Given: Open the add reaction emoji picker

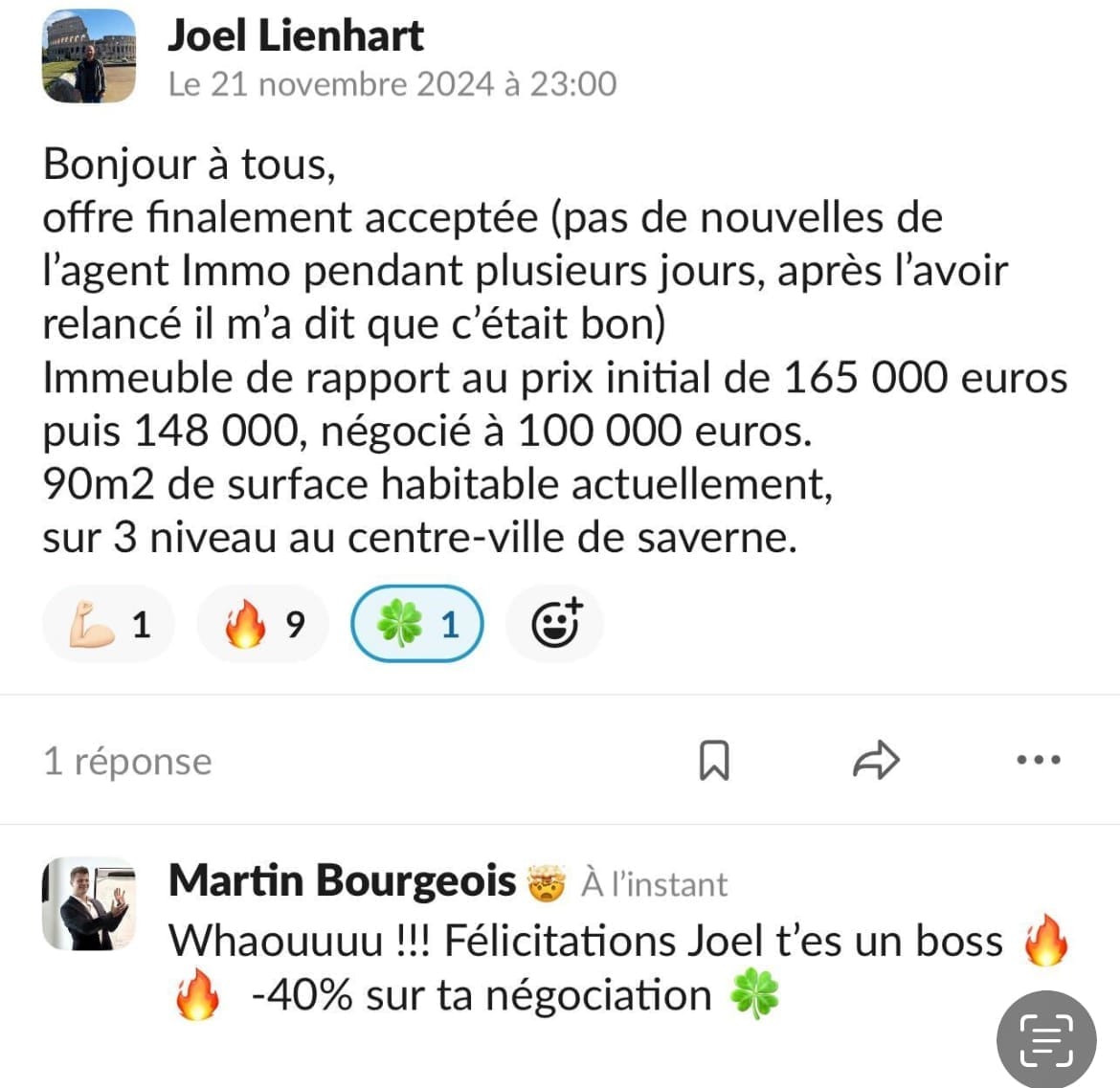Looking at the screenshot, I should pos(555,624).
